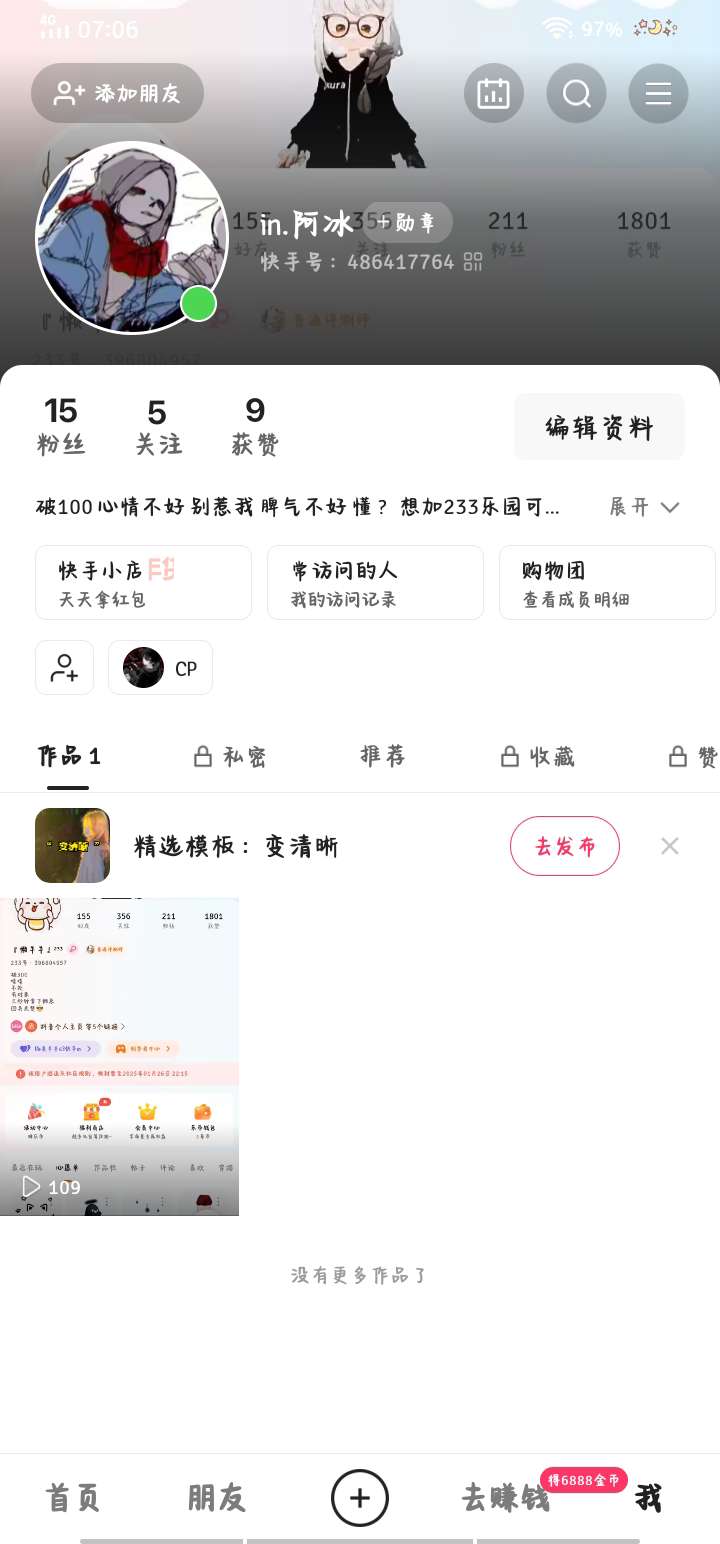Tap the 编辑资料 button
Viewport: 720px width, 1544px height.
click(599, 427)
